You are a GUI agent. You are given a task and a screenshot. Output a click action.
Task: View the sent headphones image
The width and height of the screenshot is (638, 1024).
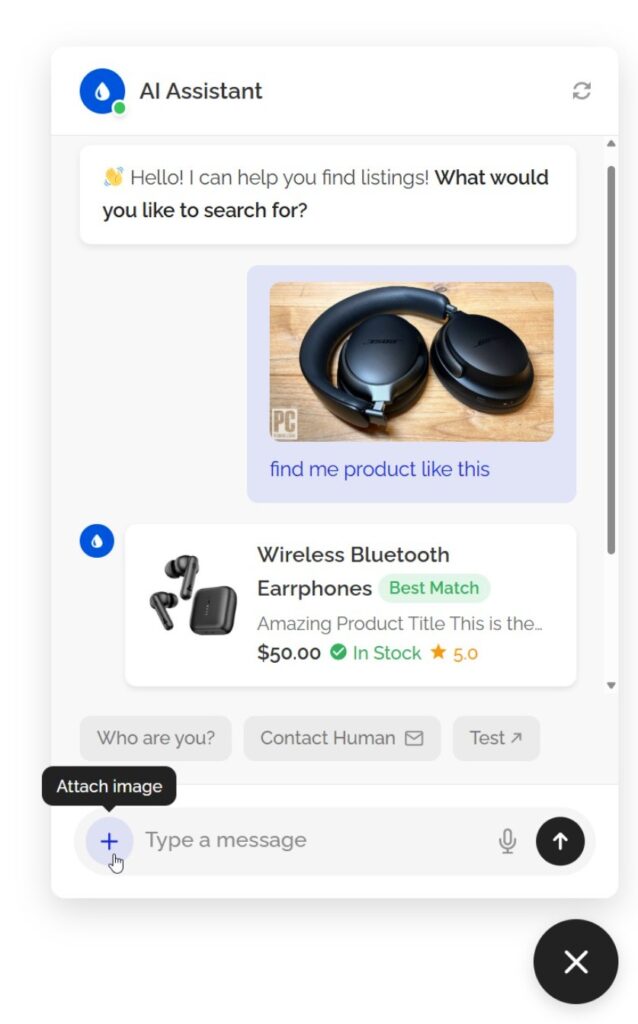click(x=411, y=361)
